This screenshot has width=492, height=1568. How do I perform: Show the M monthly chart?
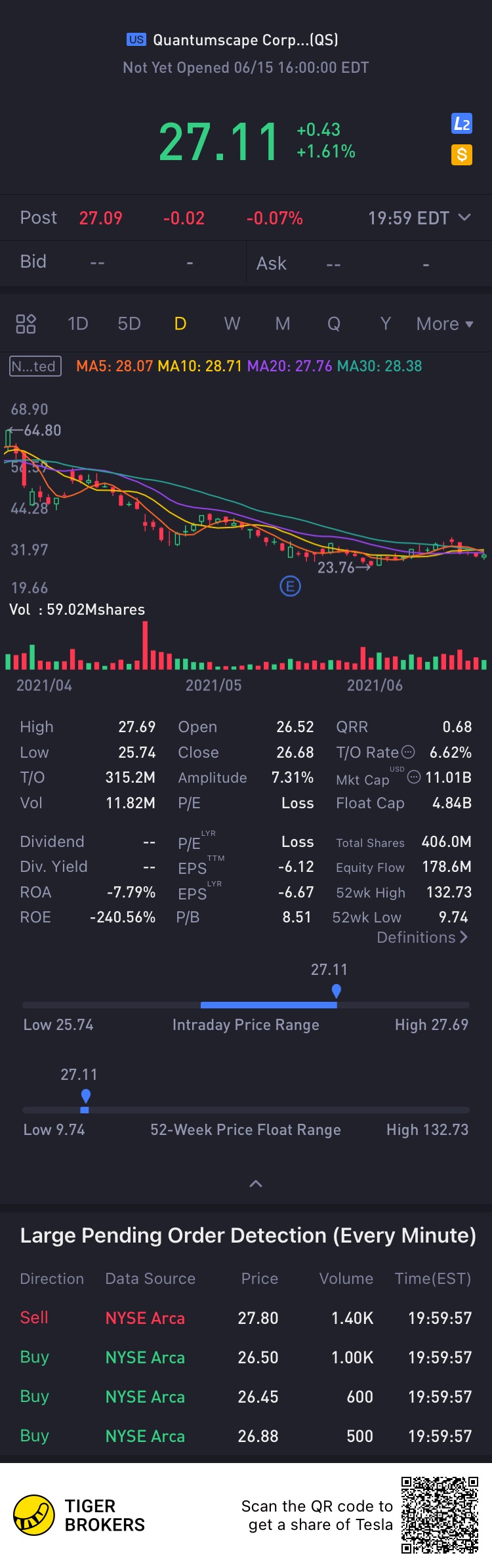pos(283,323)
